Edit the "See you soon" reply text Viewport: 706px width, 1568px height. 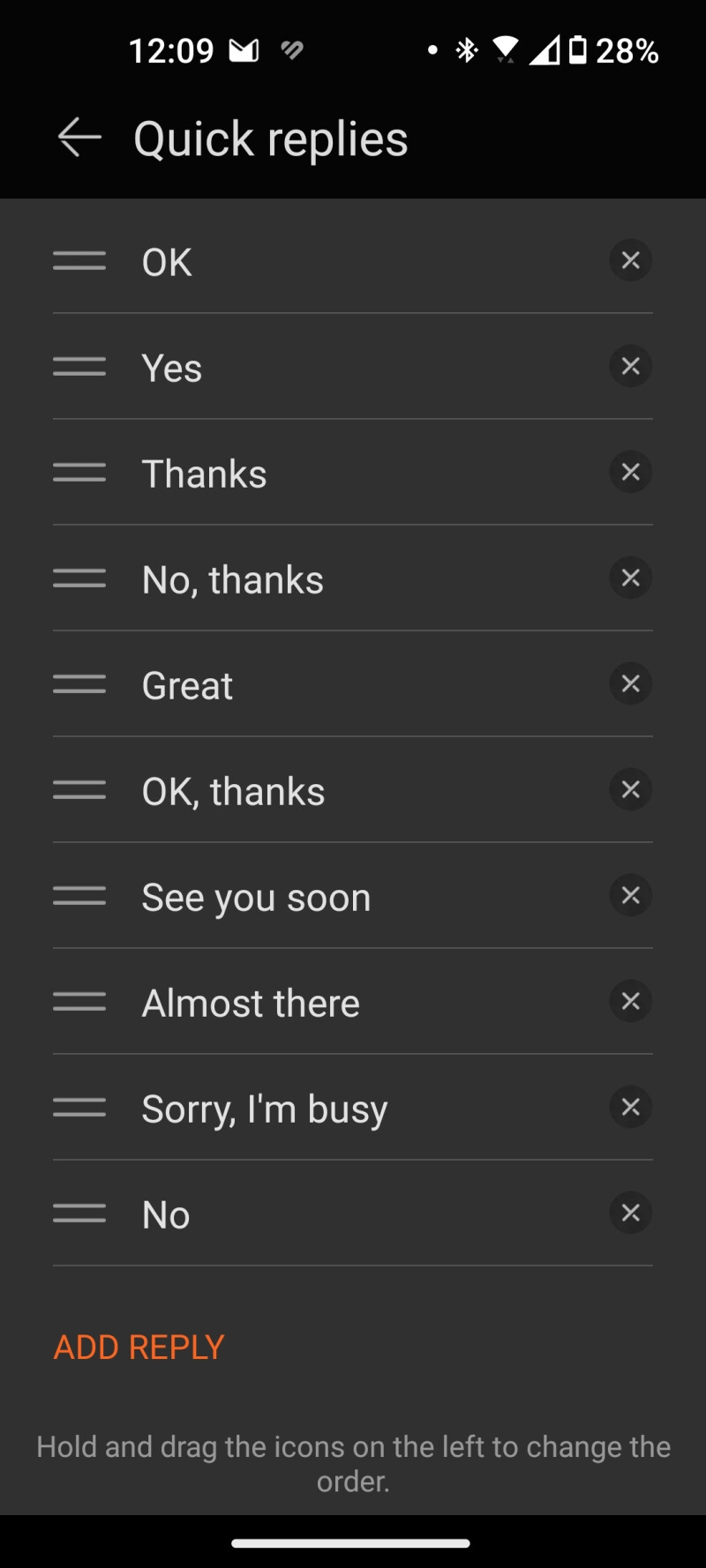point(256,898)
